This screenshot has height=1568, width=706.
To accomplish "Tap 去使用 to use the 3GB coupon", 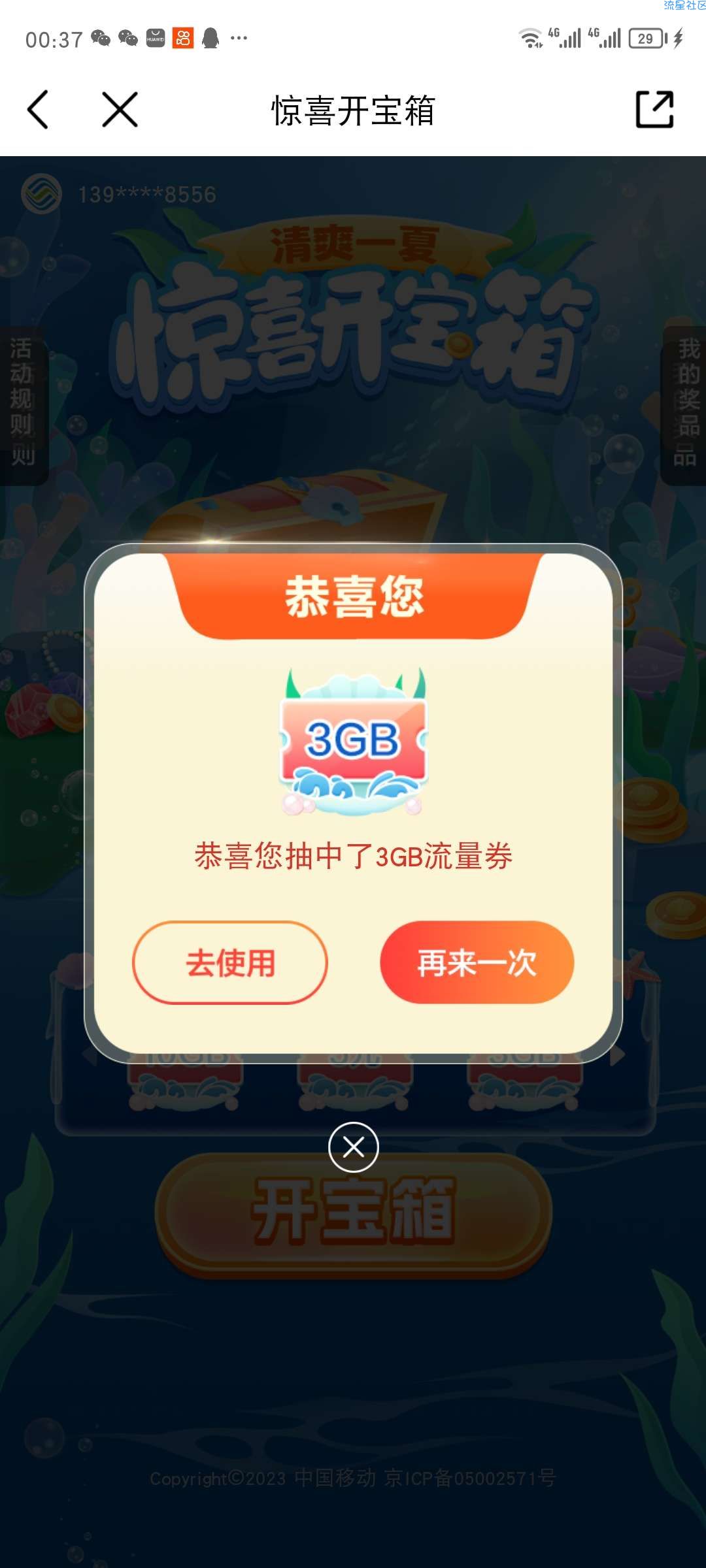I will [x=230, y=962].
